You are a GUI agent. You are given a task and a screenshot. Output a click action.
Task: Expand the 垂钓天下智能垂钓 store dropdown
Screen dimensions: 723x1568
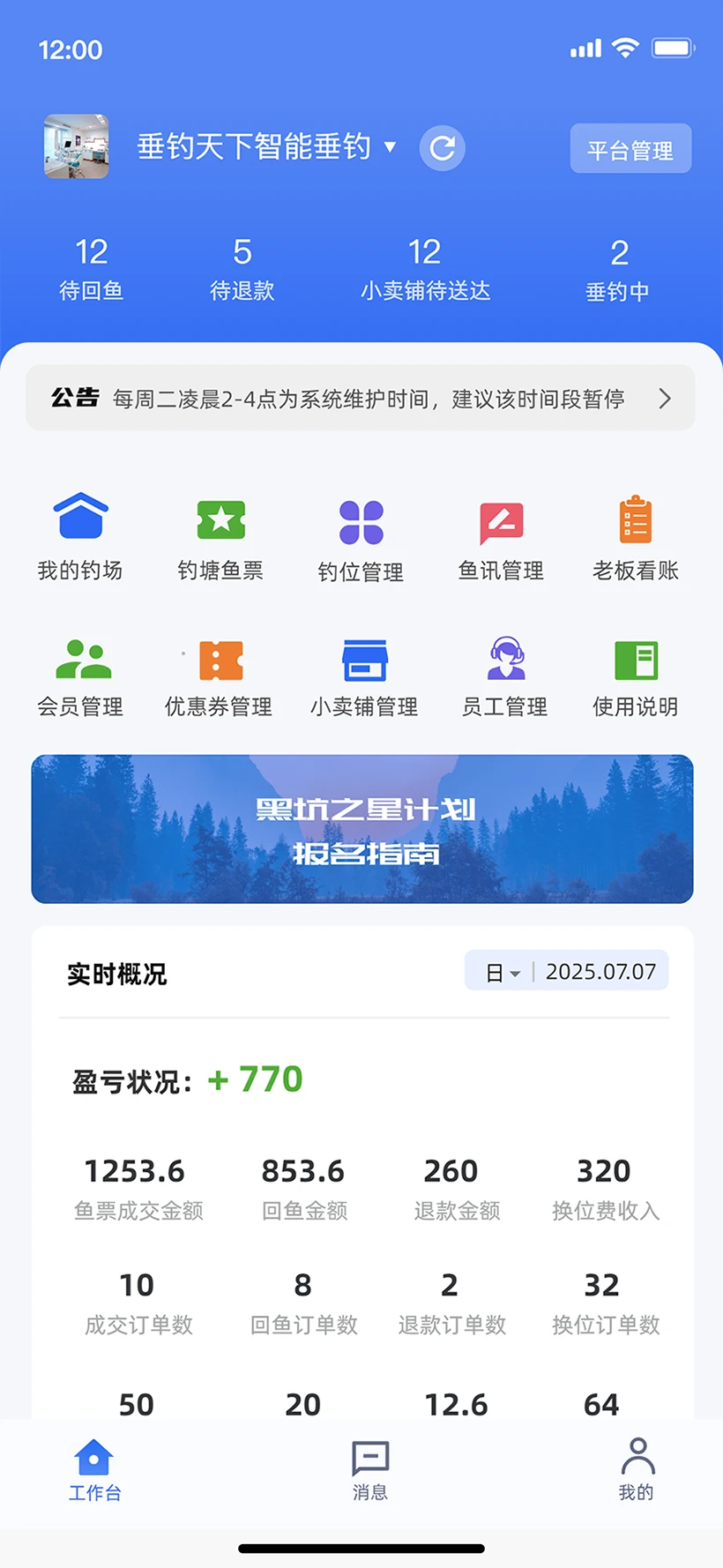pos(390,147)
